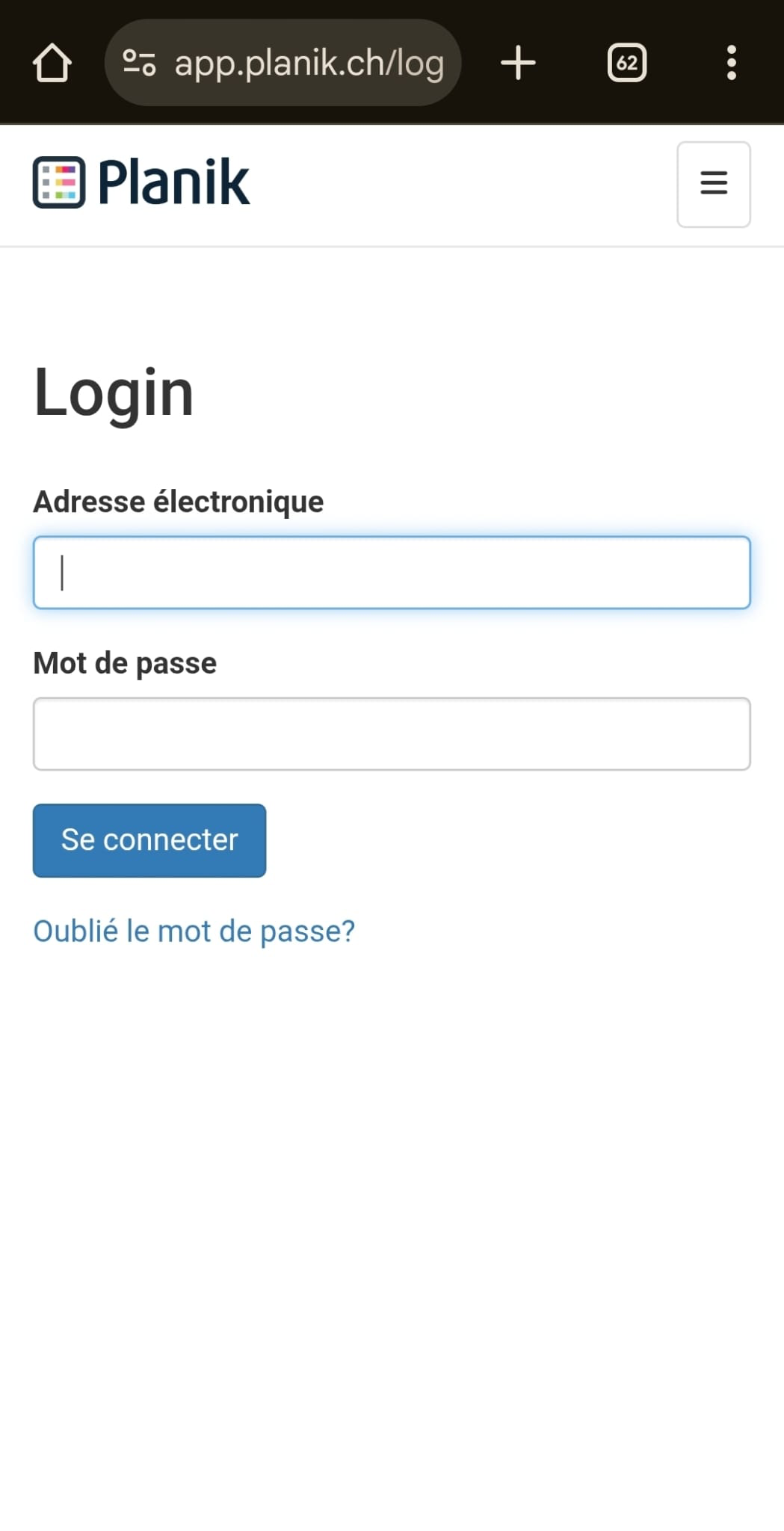Open the hamburger navigation menu

(713, 184)
